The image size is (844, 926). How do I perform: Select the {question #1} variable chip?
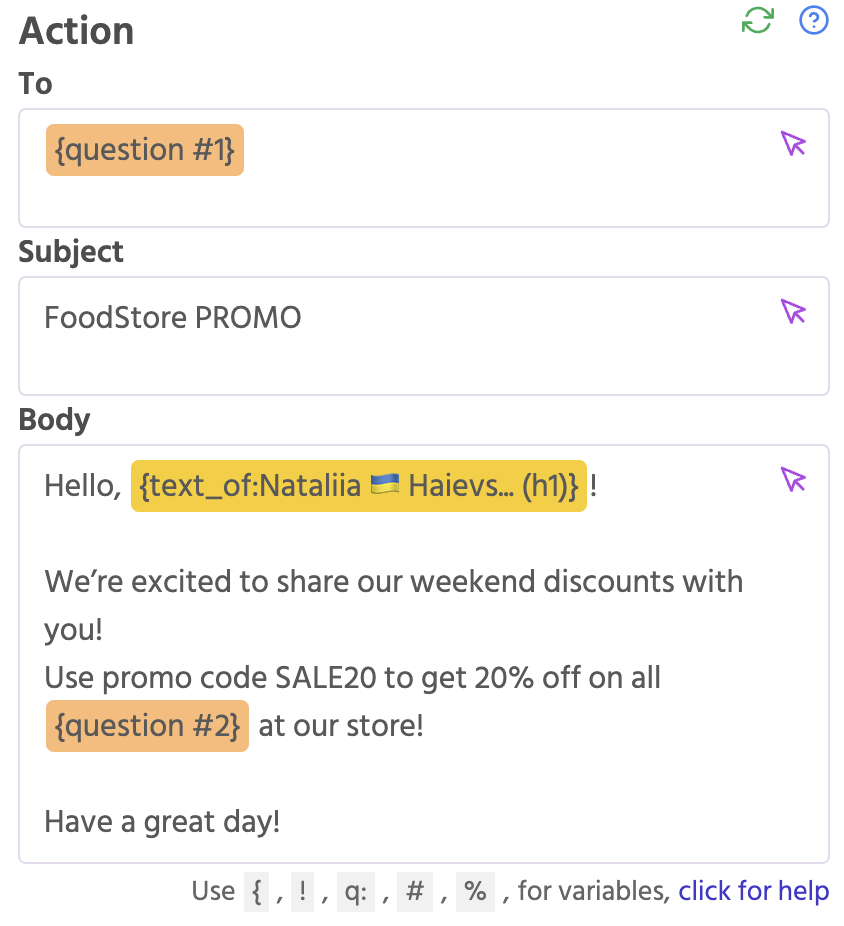point(145,150)
